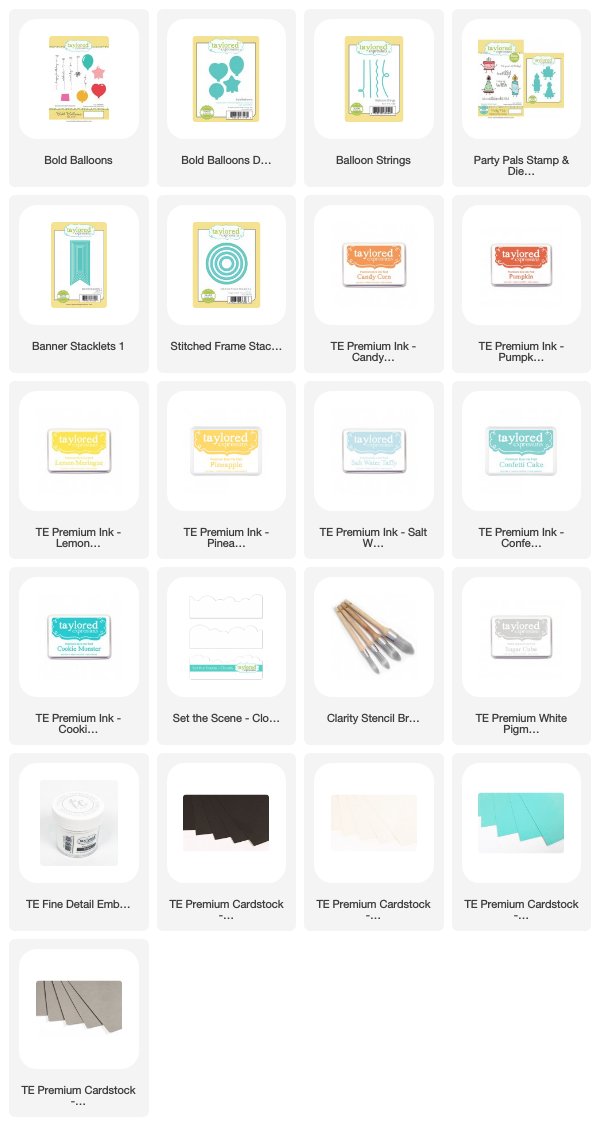
Task: Select TE Premium White Pigm… ink pad
Action: 521,656
